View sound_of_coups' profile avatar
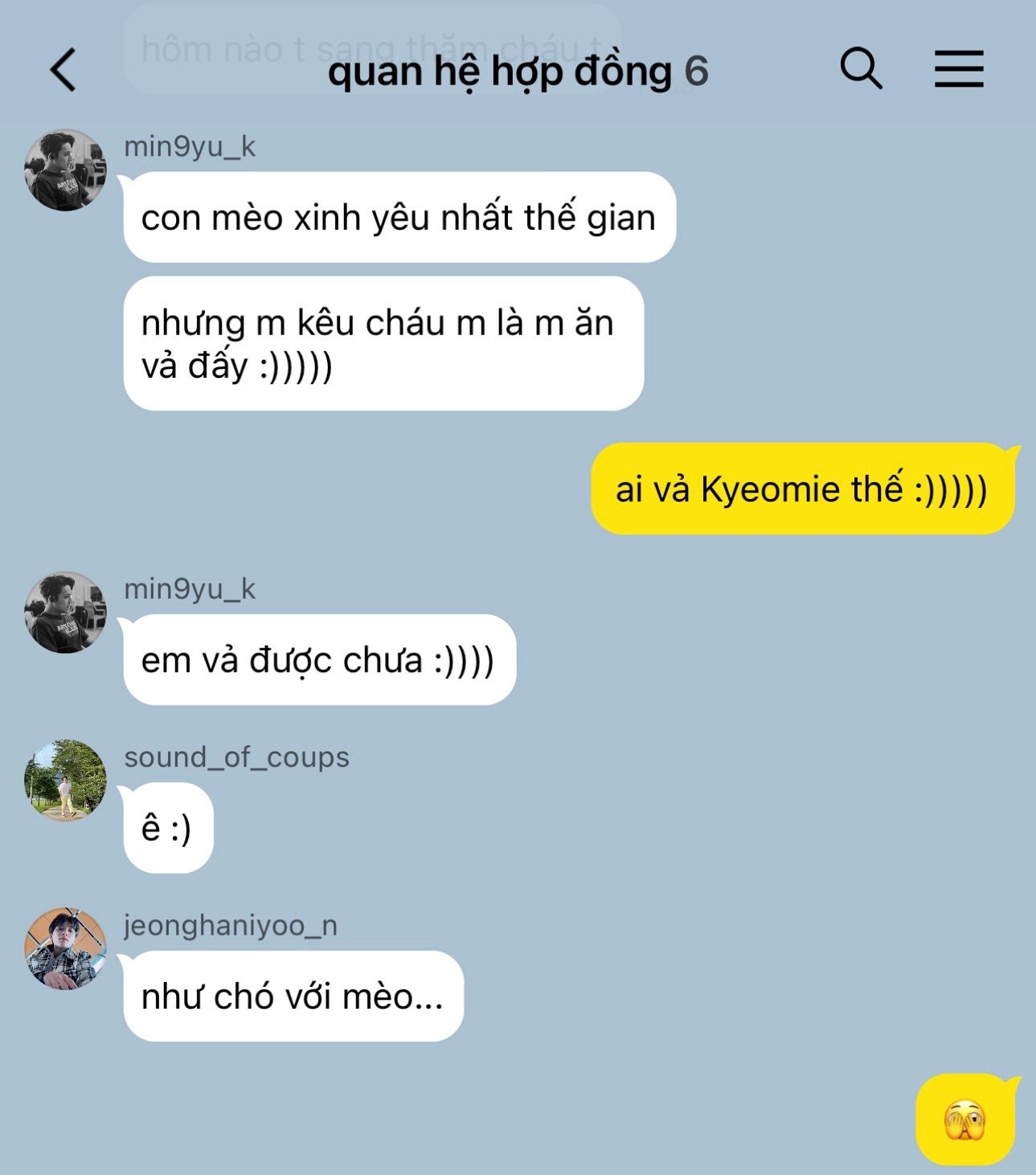This screenshot has width=1036, height=1175. pyautogui.click(x=65, y=780)
